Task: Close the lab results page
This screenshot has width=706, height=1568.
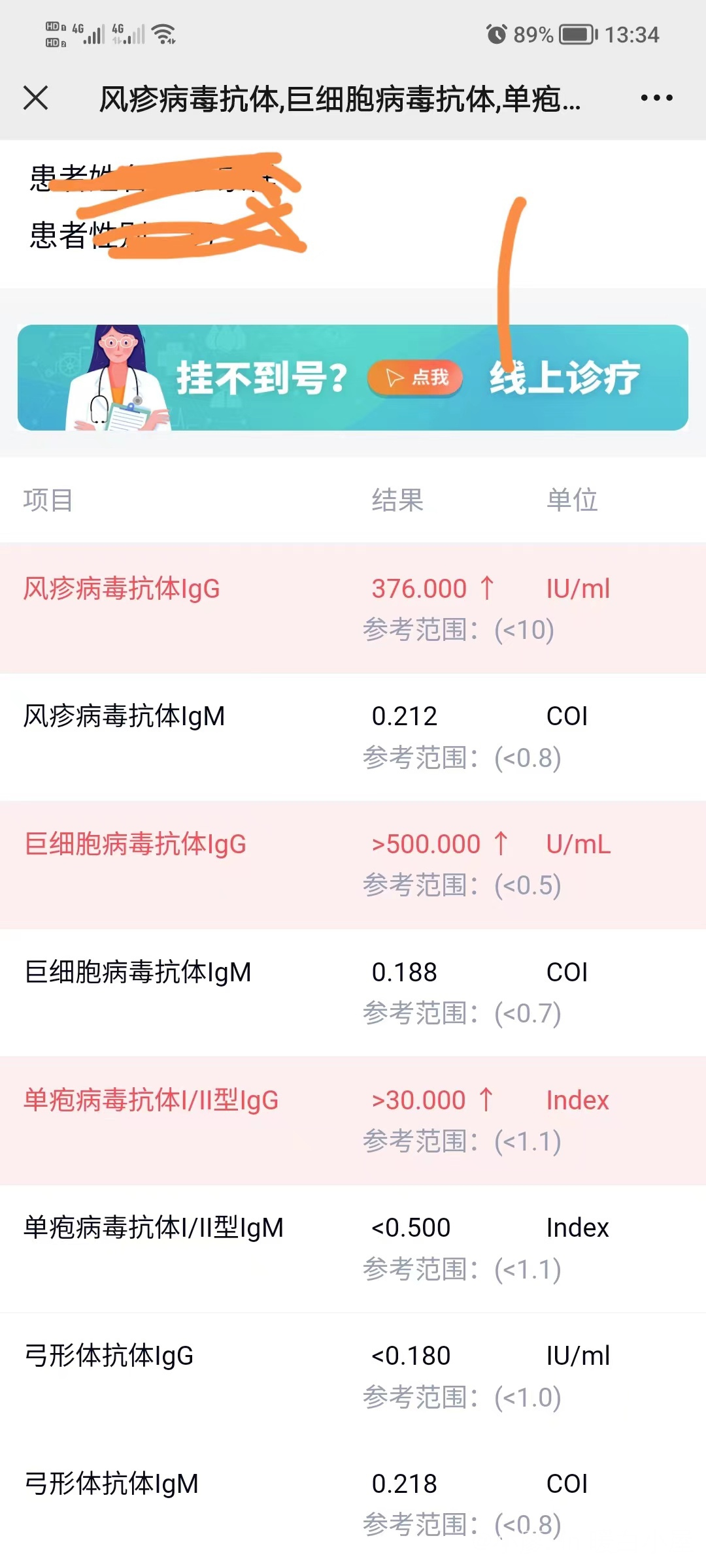Action: pos(36,98)
